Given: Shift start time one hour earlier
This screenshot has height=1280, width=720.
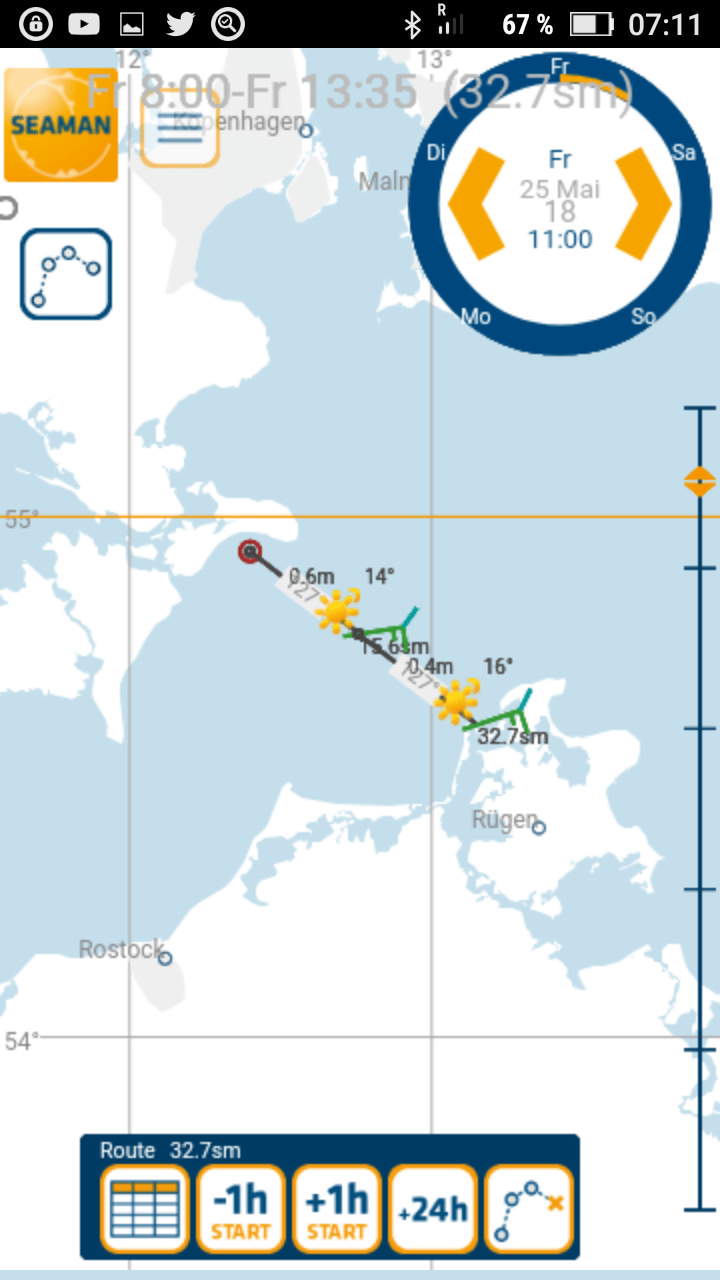Looking at the screenshot, I should point(241,1209).
